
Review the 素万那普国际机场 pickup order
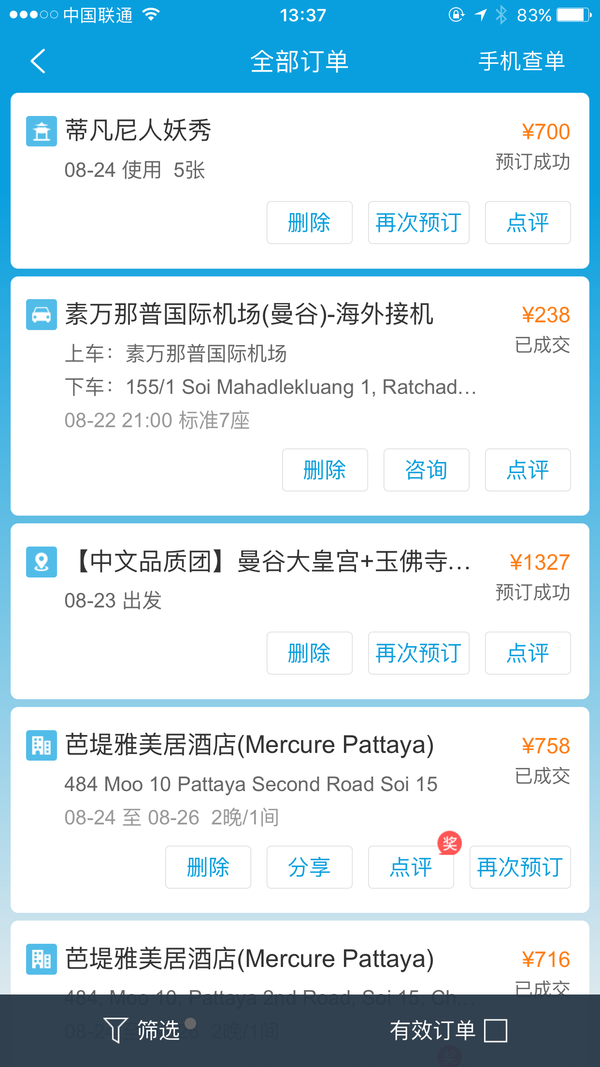[x=528, y=470]
